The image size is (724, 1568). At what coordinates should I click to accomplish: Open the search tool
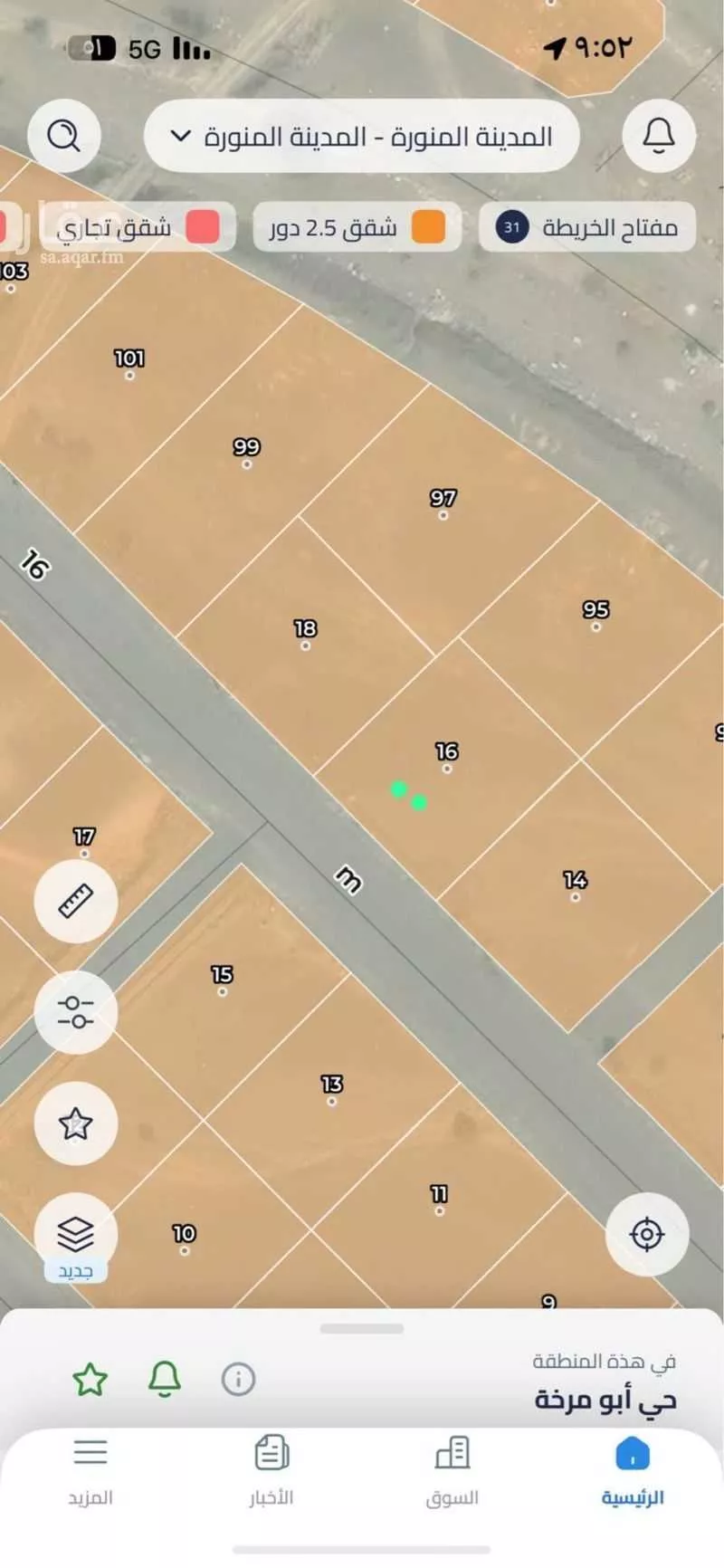point(63,136)
